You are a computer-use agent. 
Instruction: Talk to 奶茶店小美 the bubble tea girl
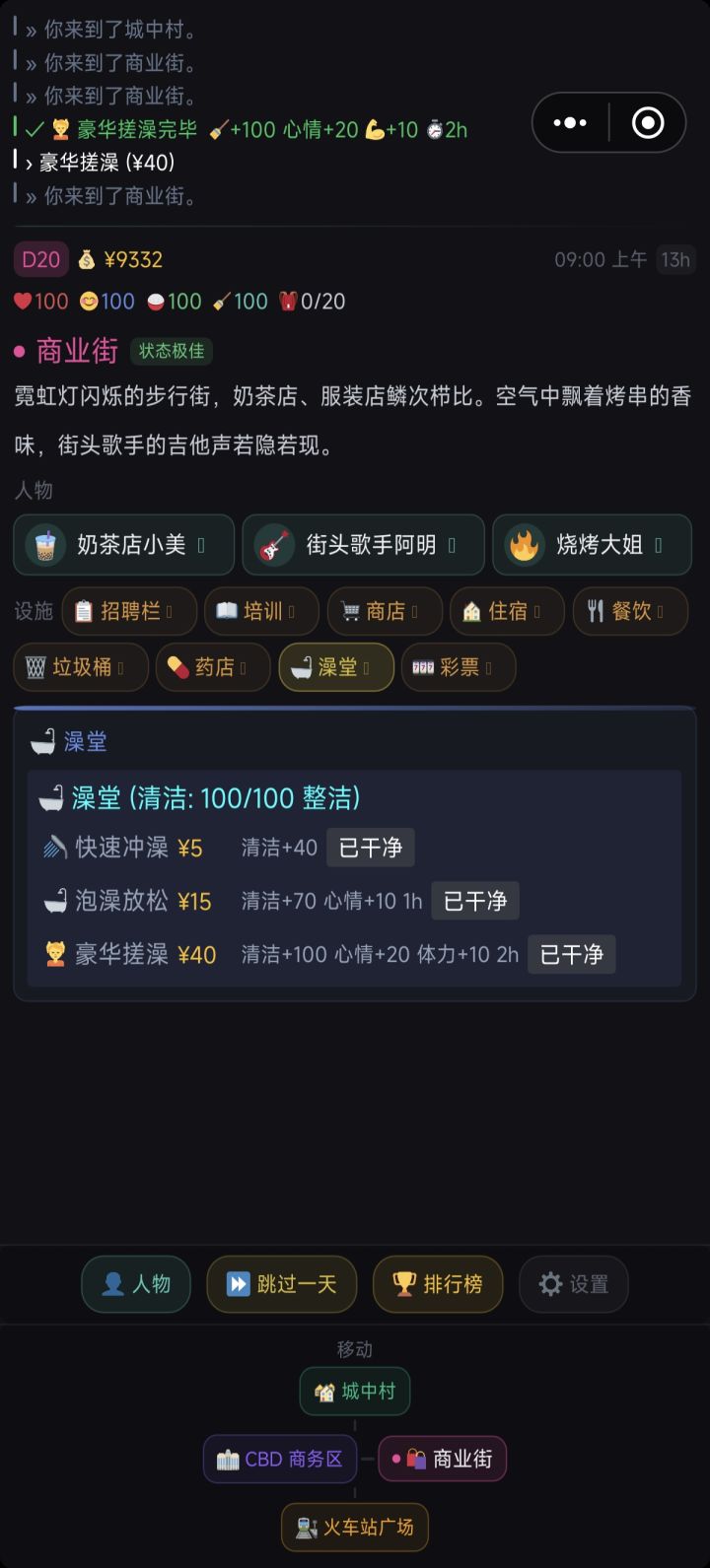coord(123,544)
